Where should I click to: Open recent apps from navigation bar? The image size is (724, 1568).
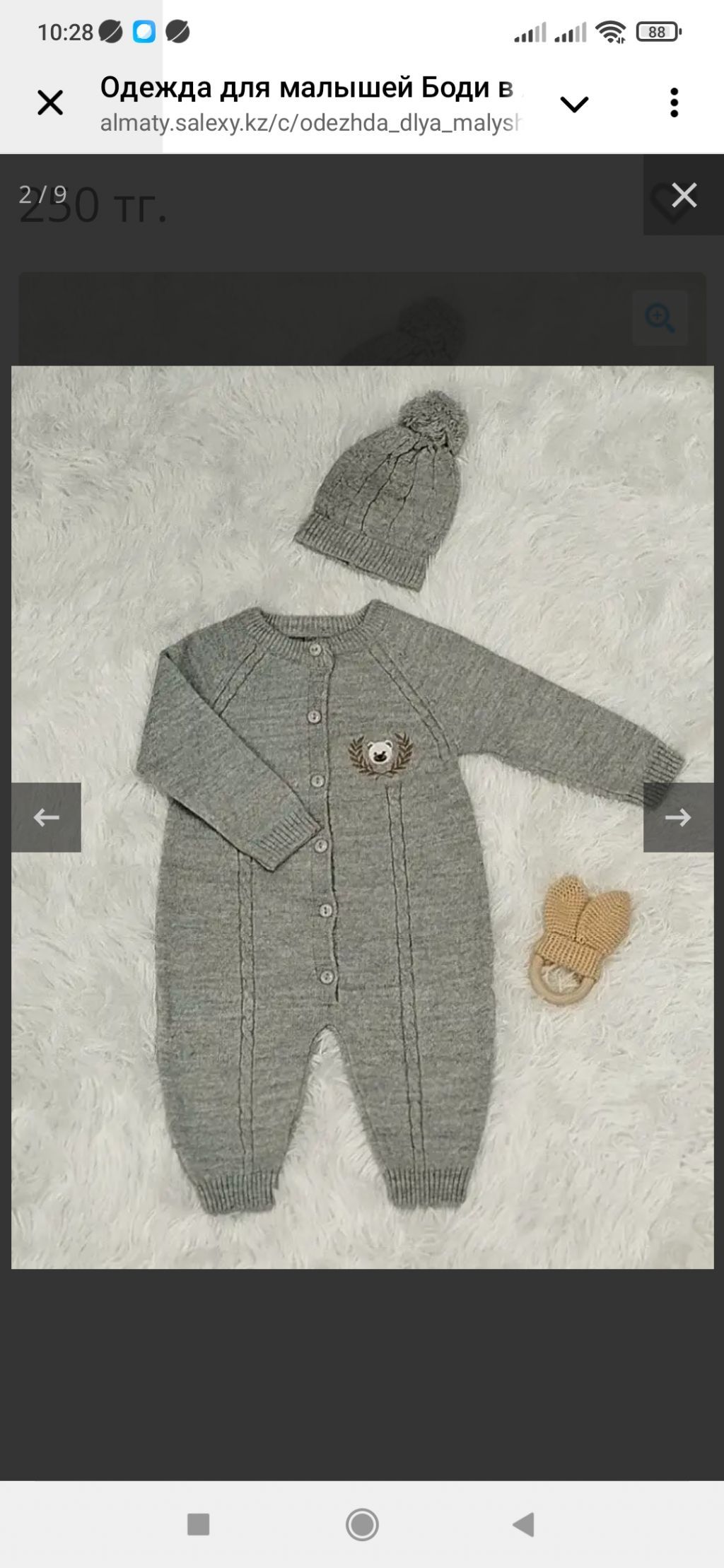(x=199, y=1525)
